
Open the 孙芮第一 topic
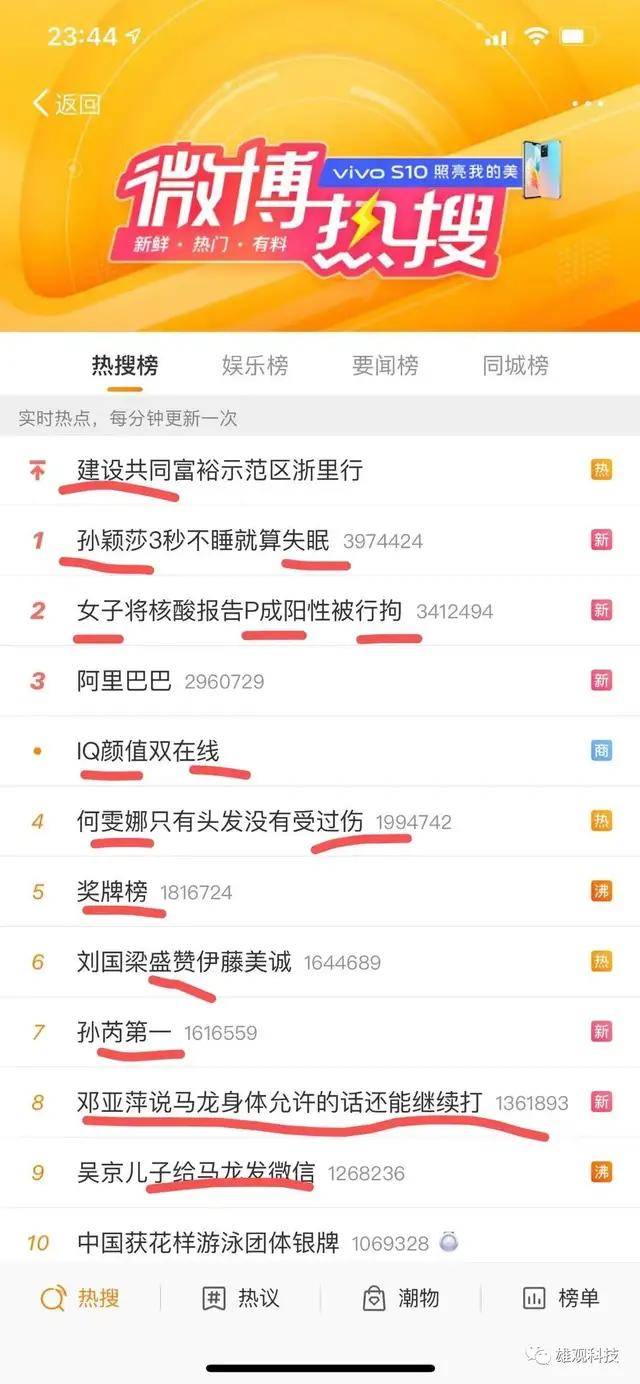(125, 1032)
